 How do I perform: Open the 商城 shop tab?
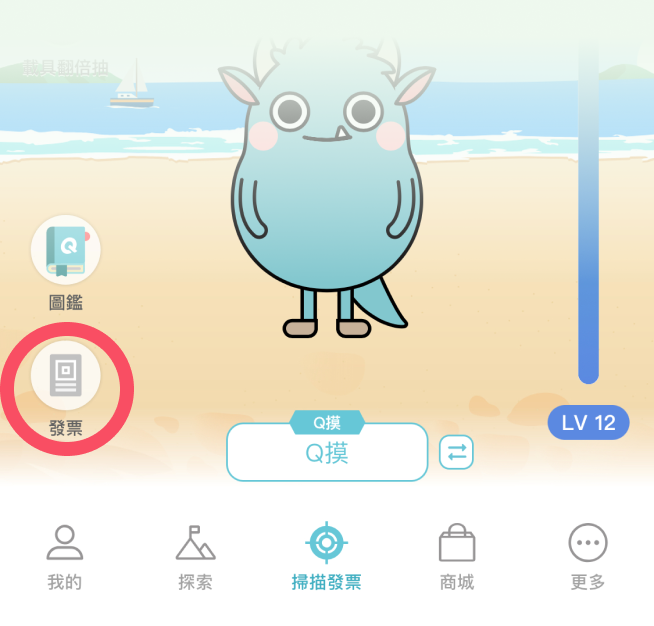pyautogui.click(x=457, y=557)
